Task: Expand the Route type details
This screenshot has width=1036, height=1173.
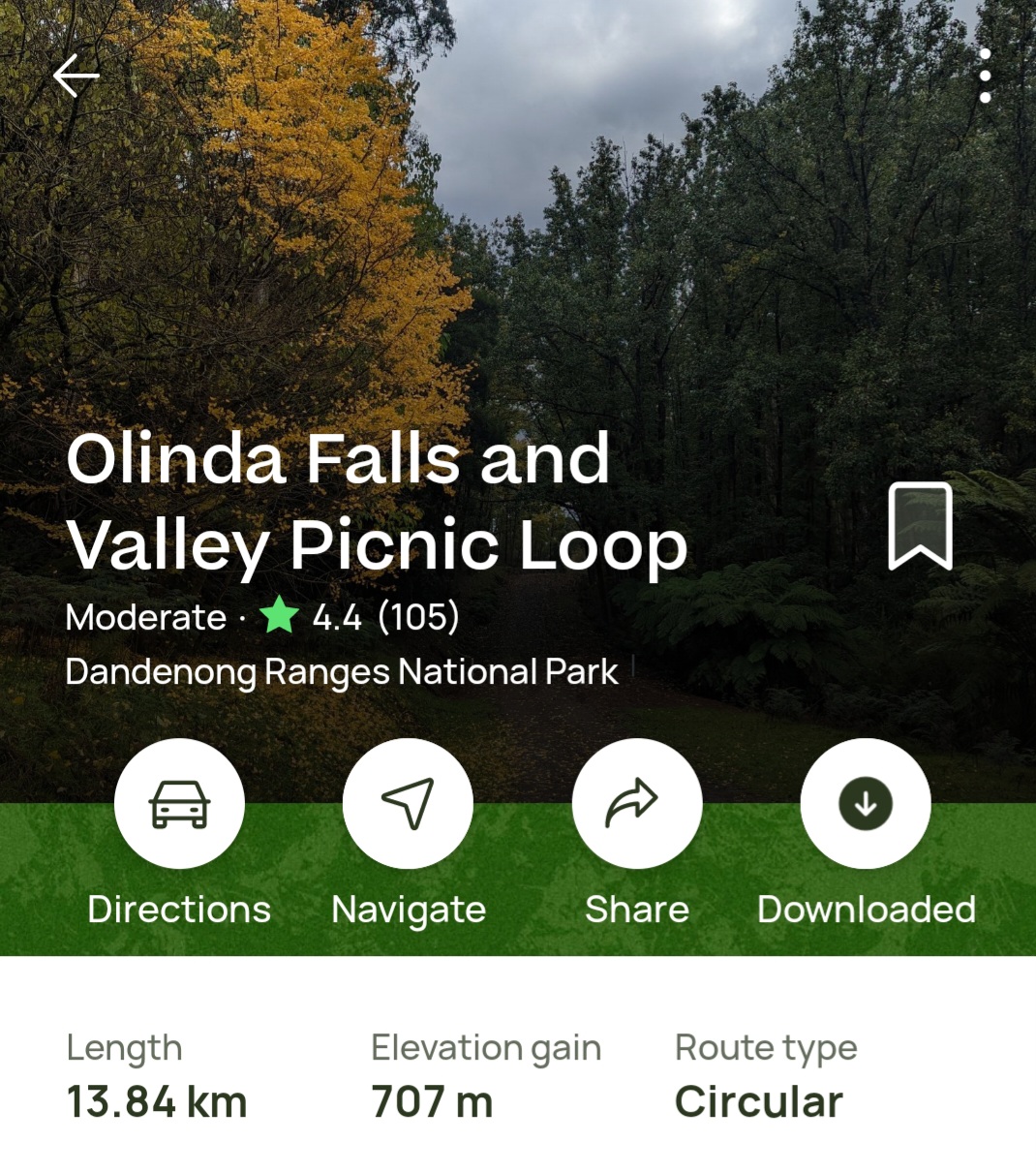Action: click(765, 1075)
